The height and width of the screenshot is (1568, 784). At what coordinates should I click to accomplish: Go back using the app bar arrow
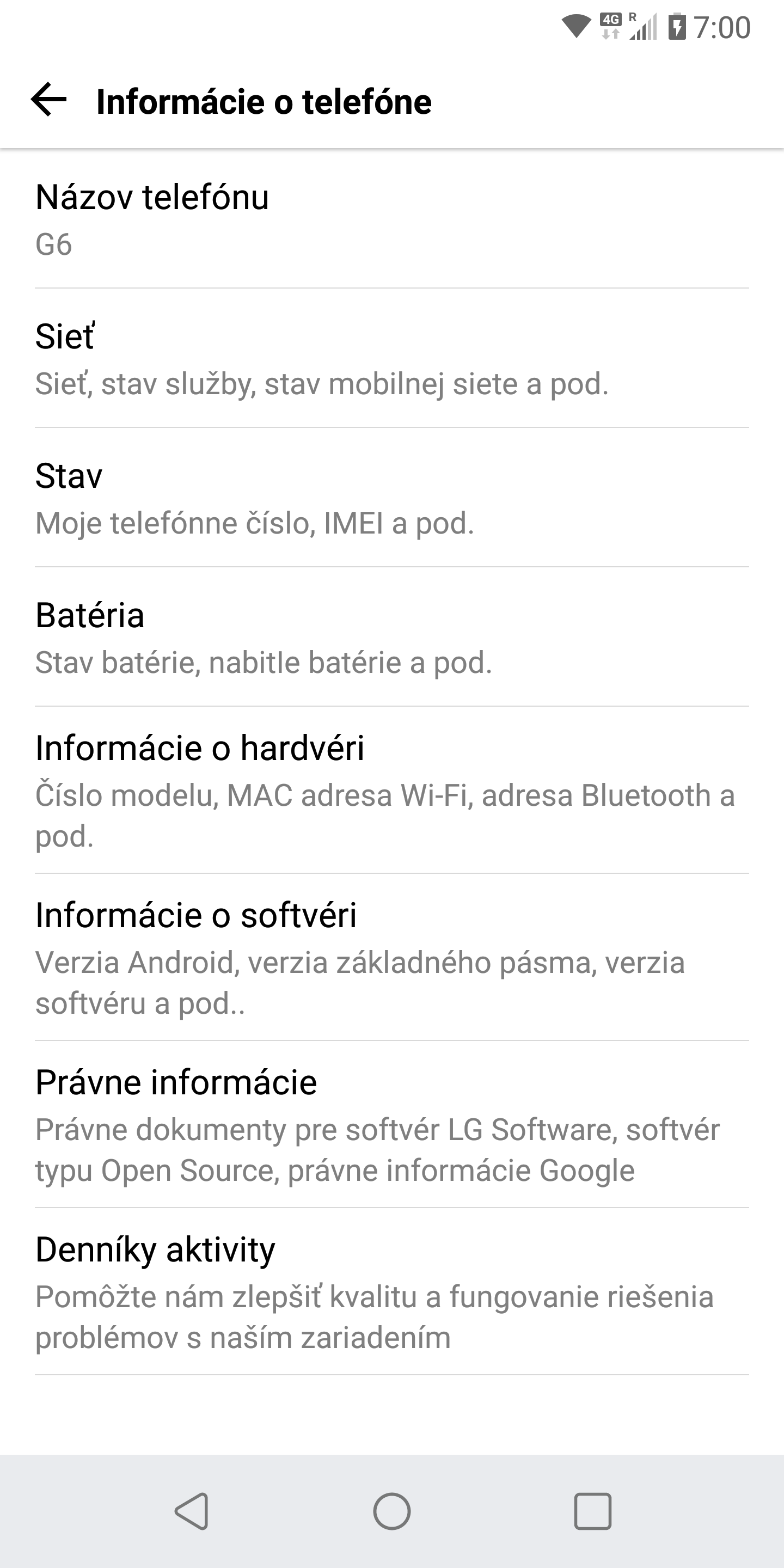tap(48, 100)
